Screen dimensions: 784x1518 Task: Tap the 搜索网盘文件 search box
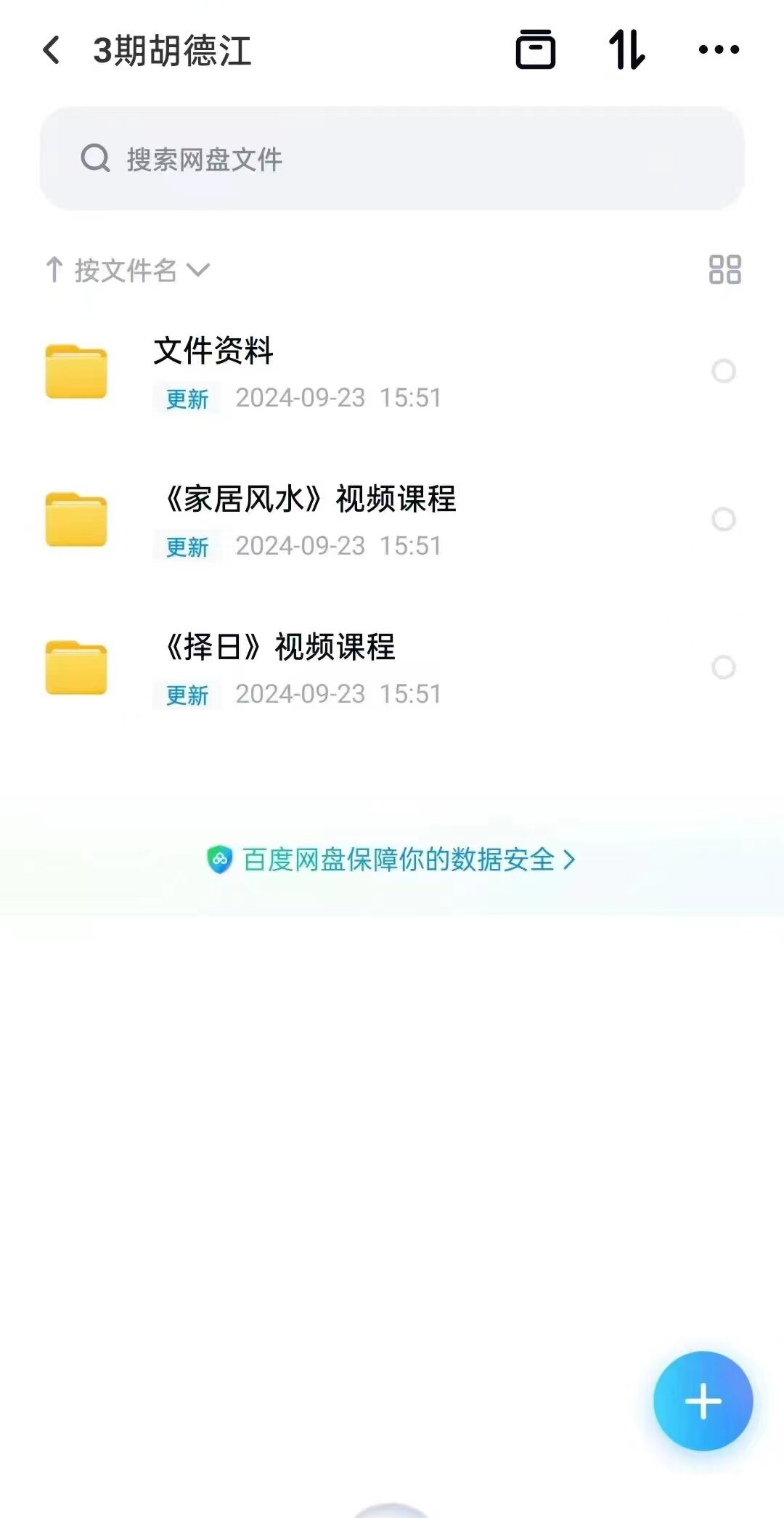pyautogui.click(x=392, y=158)
